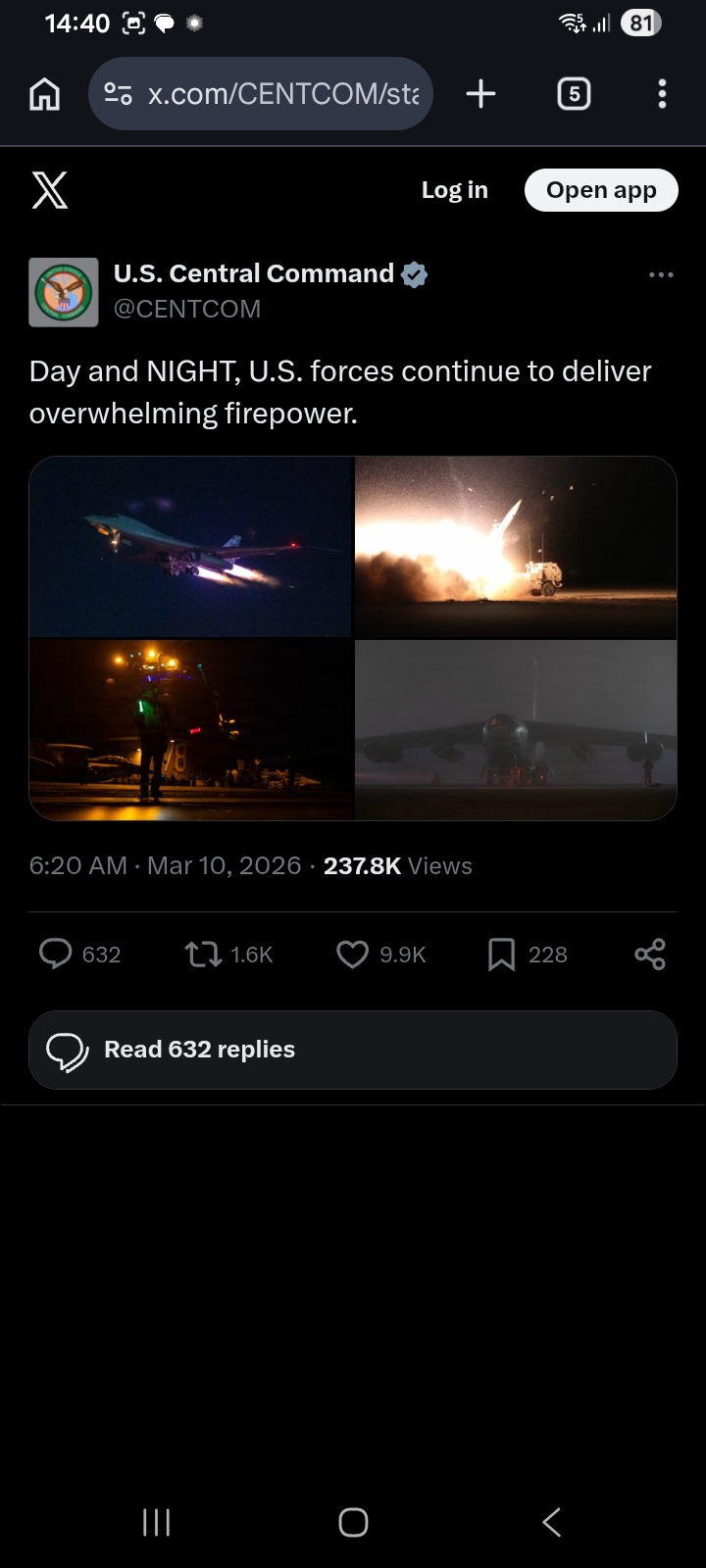Show the open tabs switcher
The height and width of the screenshot is (1568, 706).
point(574,94)
